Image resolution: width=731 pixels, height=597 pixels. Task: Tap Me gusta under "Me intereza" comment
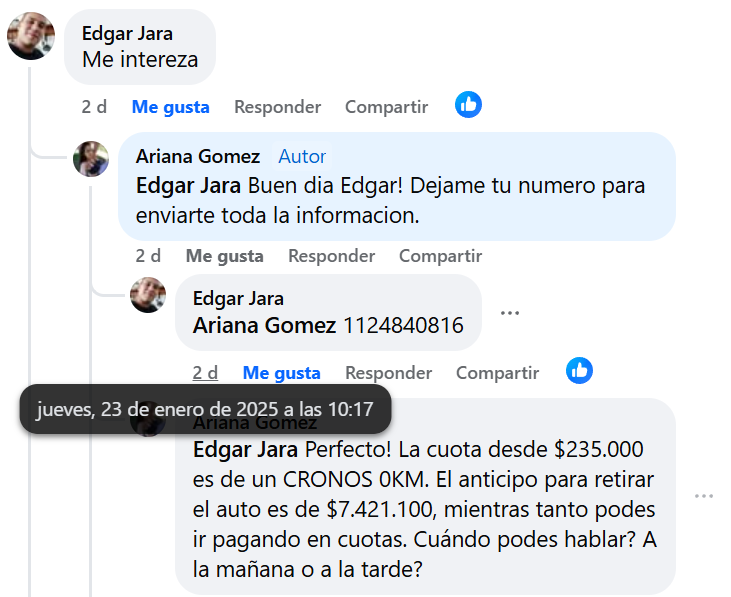pos(170,107)
